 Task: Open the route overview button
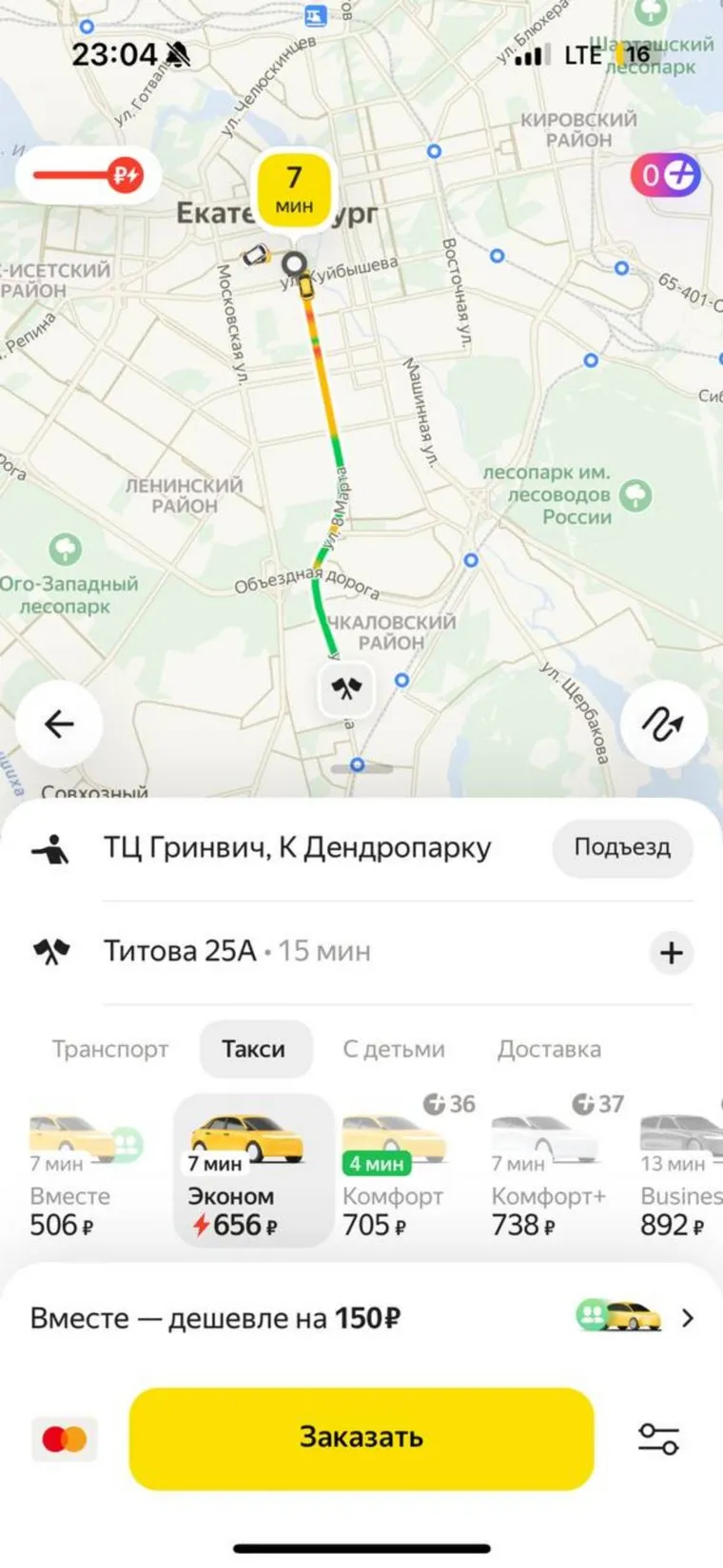point(663,725)
